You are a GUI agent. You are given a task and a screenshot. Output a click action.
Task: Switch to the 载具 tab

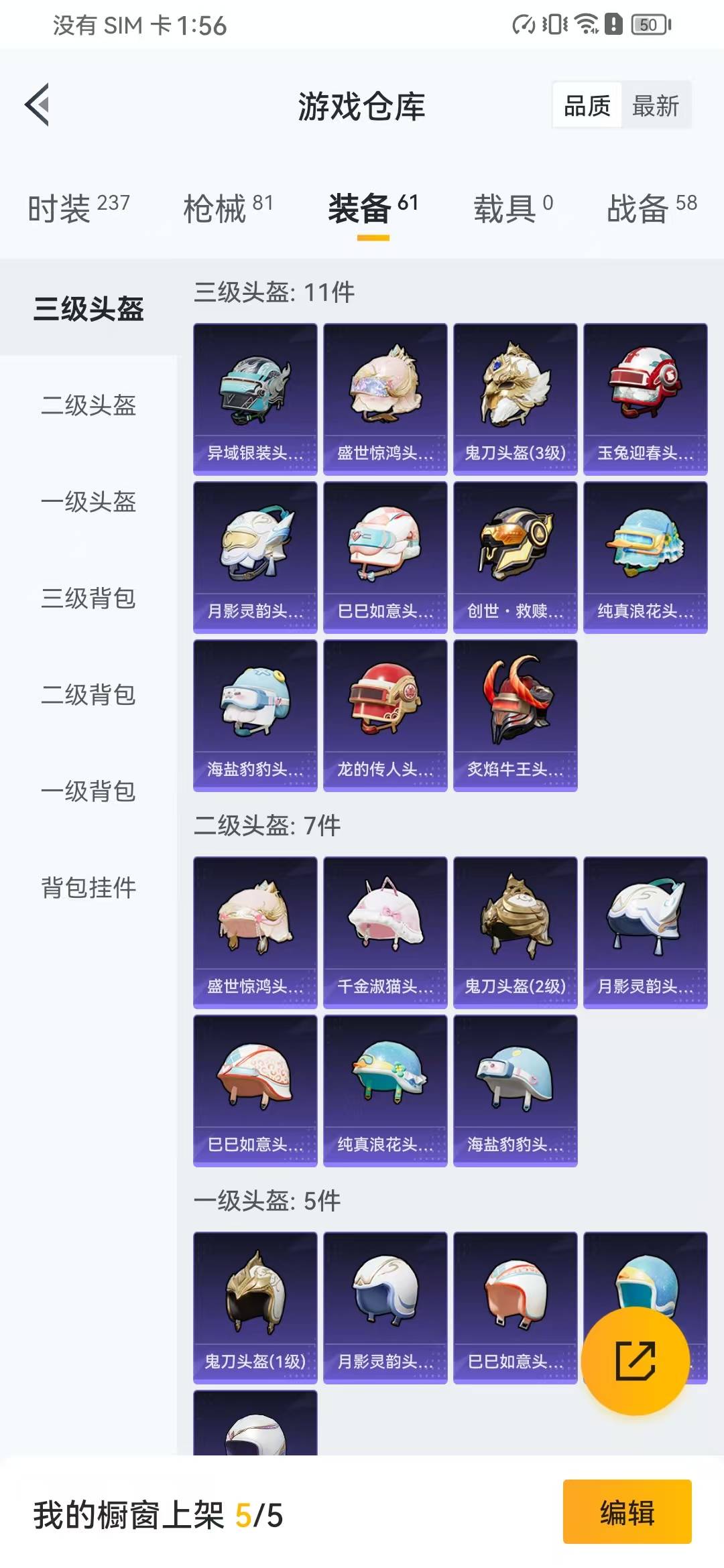pos(514,208)
